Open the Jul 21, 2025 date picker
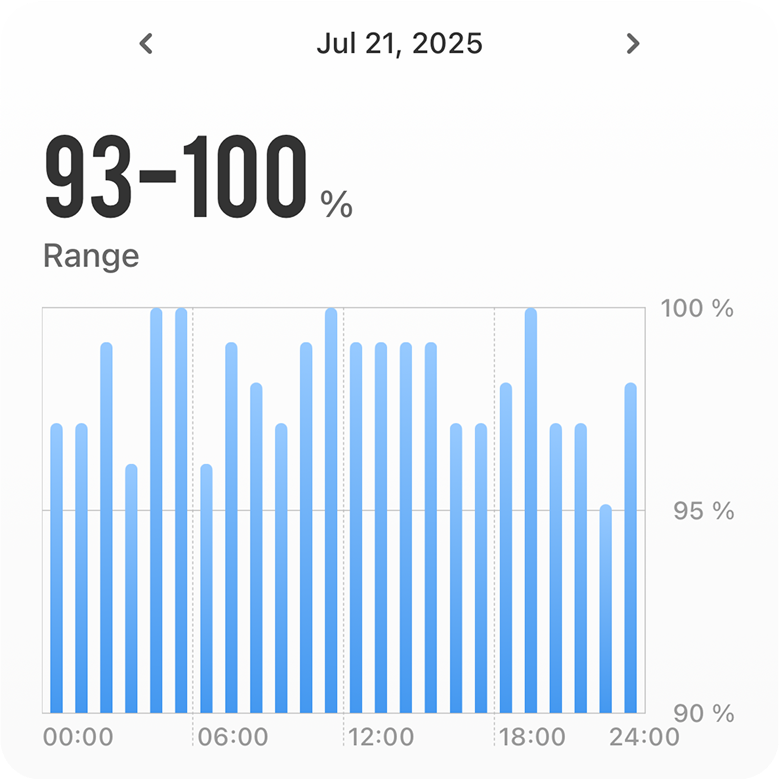Image resolution: width=779 pixels, height=779 pixels. (x=399, y=44)
